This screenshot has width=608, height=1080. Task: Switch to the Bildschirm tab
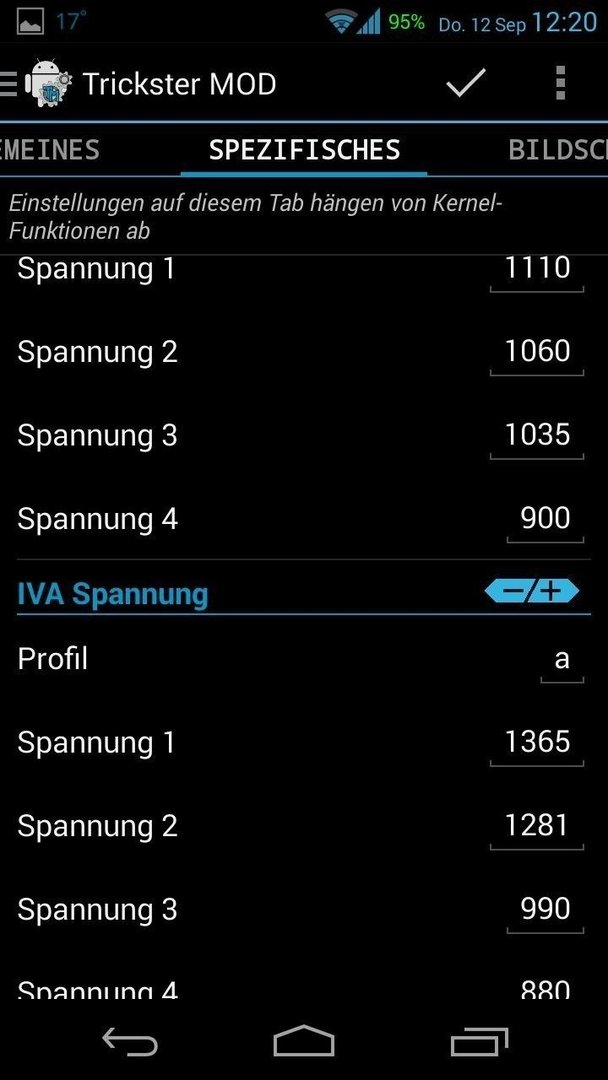(558, 149)
